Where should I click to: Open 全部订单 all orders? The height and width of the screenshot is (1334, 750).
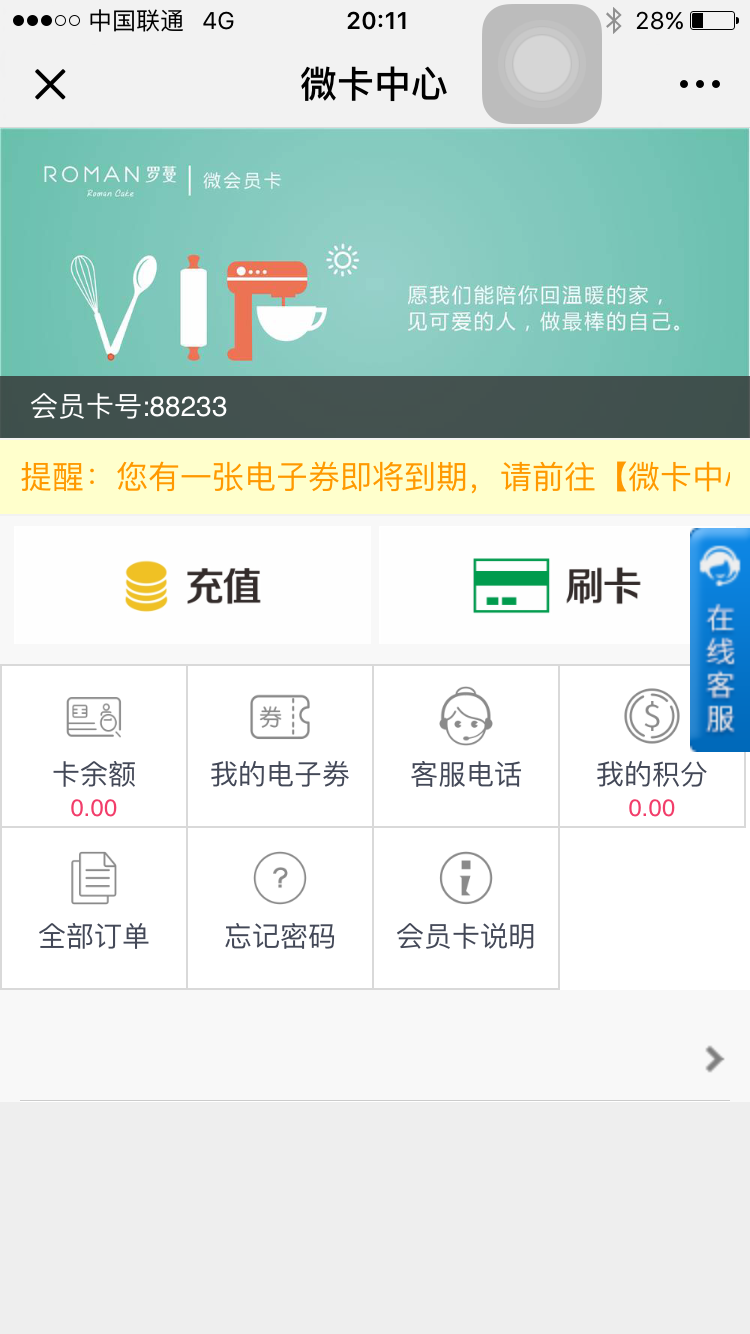click(94, 908)
